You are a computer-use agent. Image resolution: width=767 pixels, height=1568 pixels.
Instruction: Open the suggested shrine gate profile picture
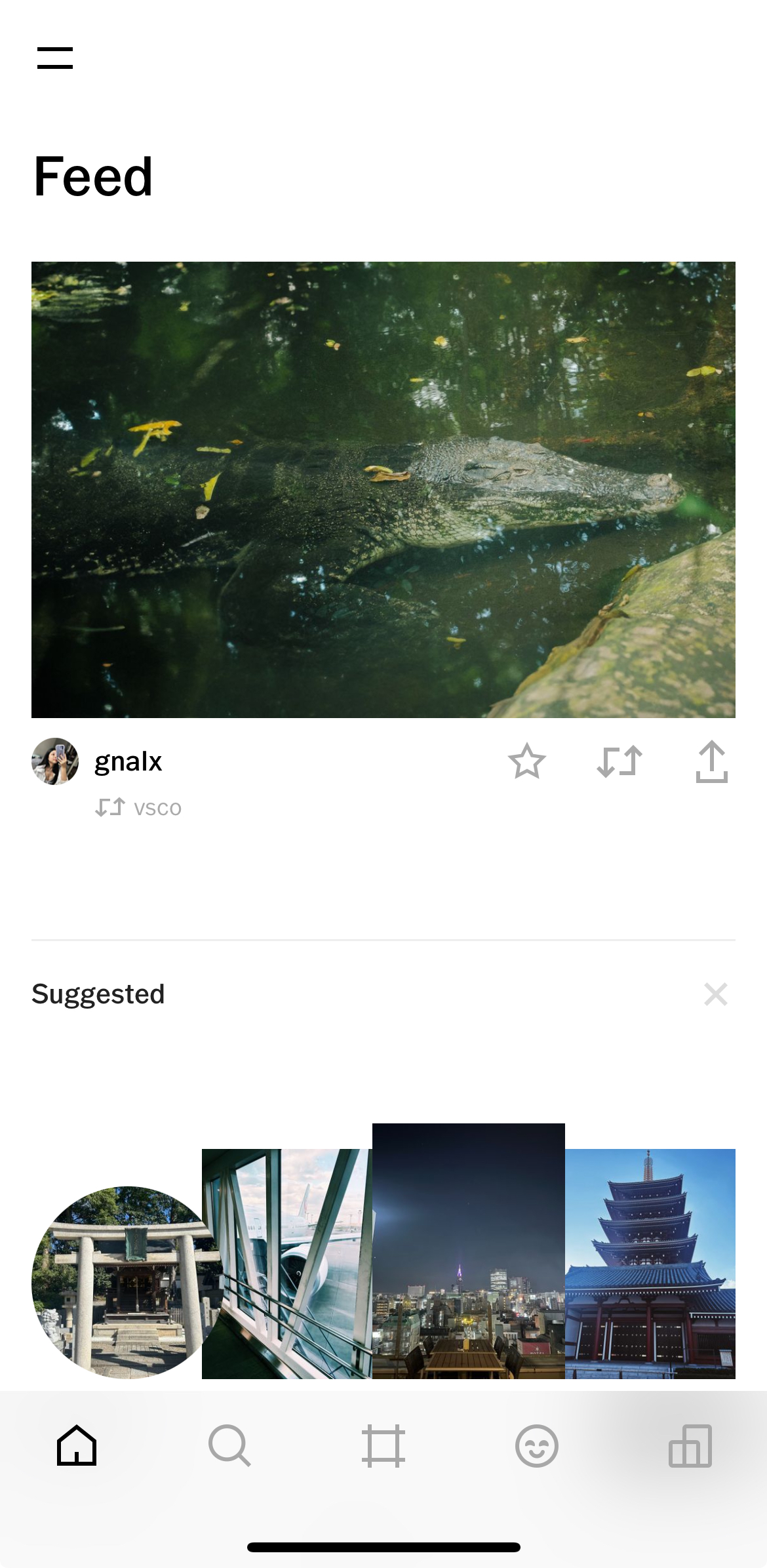point(127,1281)
